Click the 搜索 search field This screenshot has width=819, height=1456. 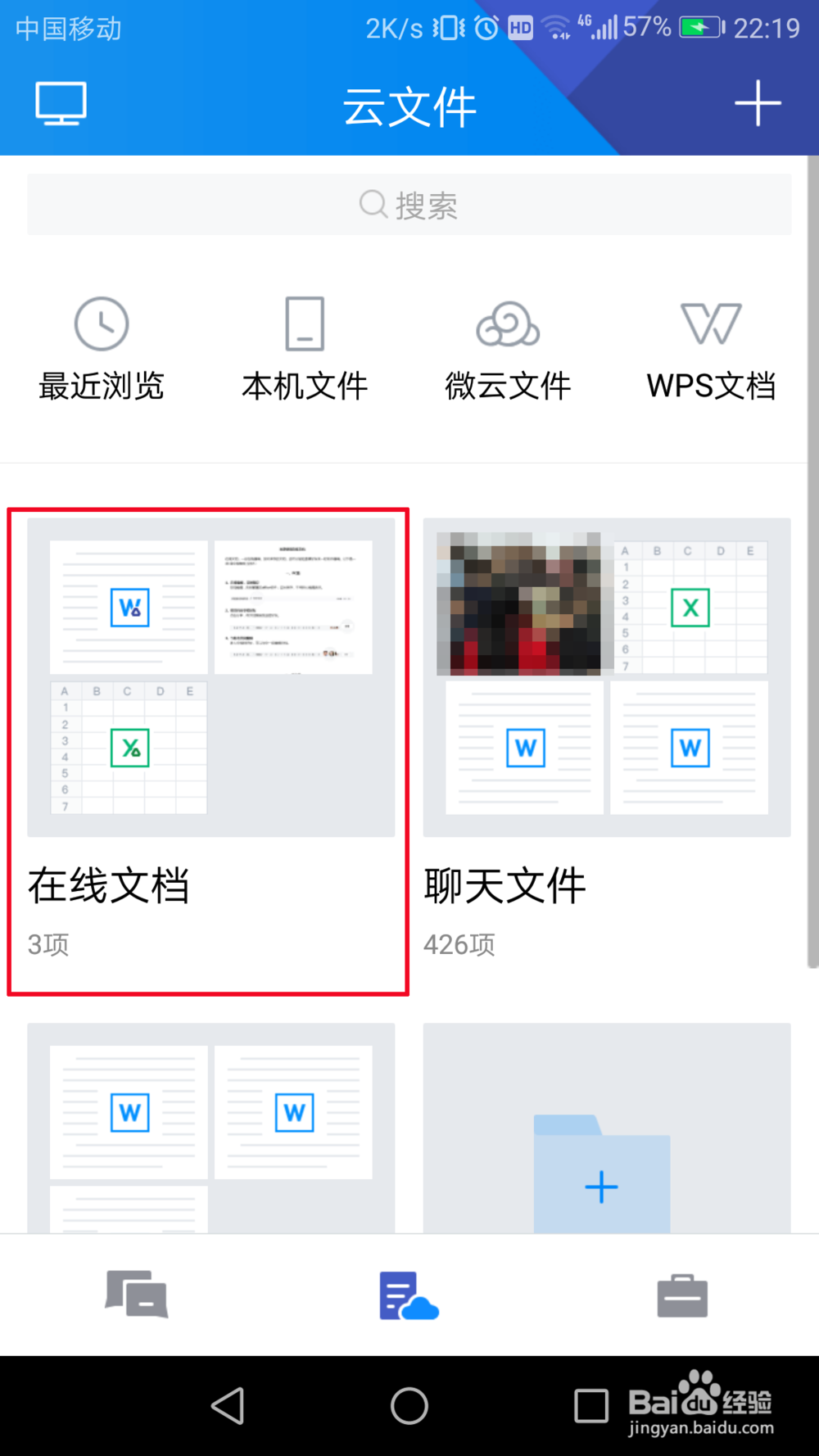click(x=409, y=205)
